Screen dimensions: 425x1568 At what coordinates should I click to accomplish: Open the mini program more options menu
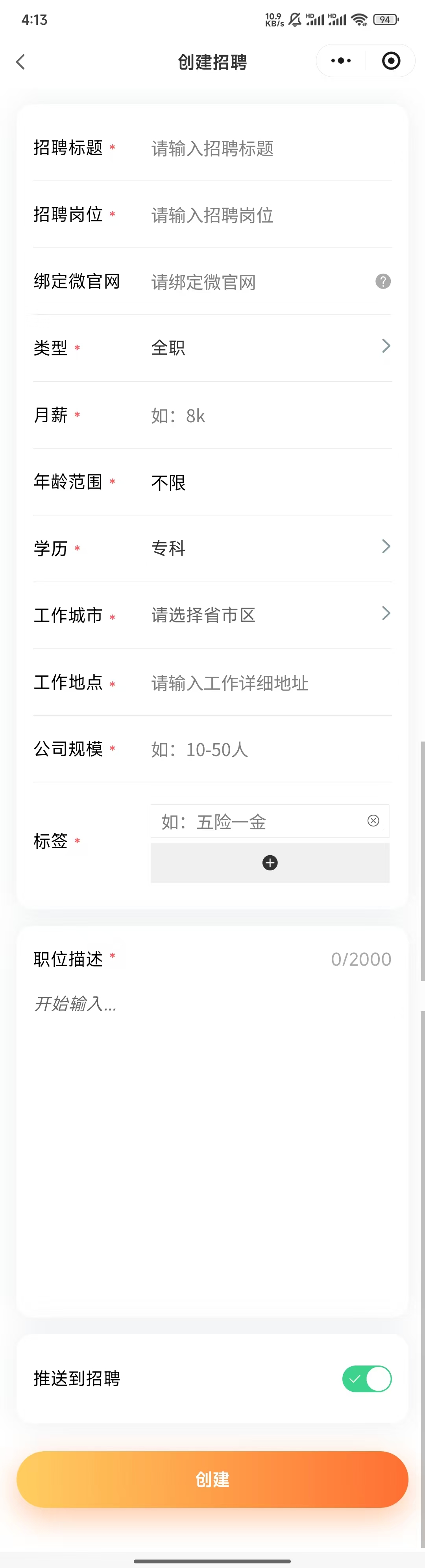[x=341, y=61]
